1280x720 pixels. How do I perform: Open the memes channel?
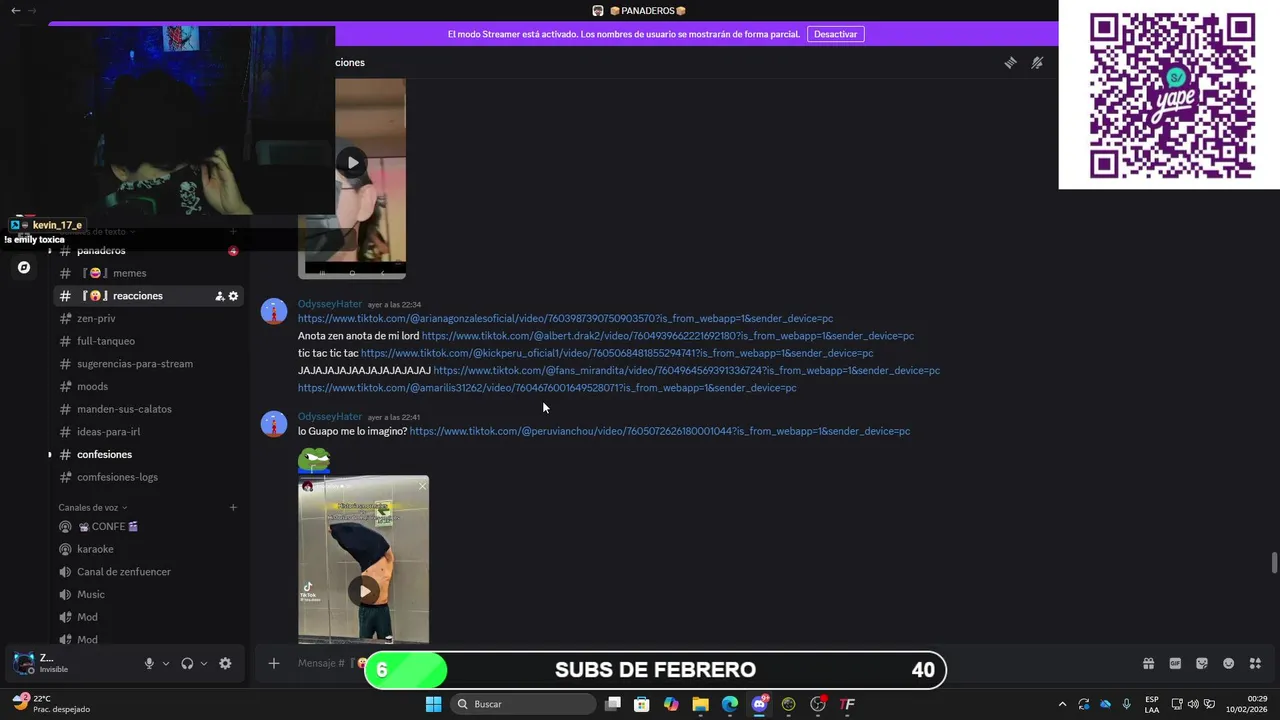[x=129, y=273]
